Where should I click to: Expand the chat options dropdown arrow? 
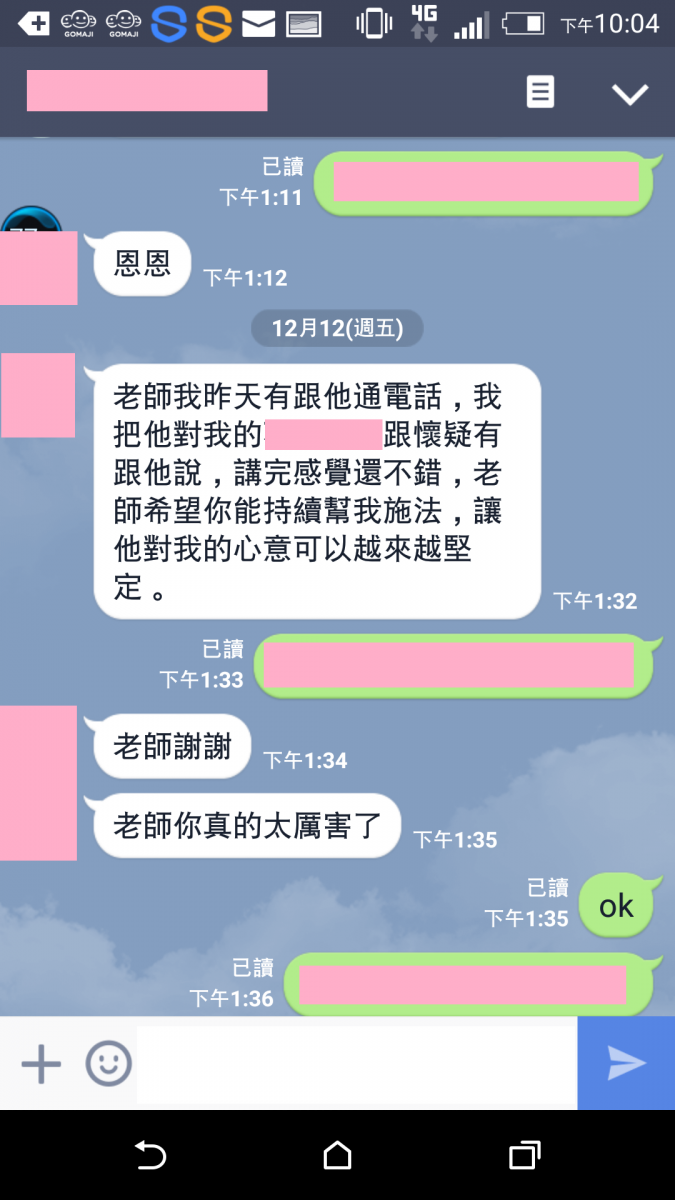[630, 94]
